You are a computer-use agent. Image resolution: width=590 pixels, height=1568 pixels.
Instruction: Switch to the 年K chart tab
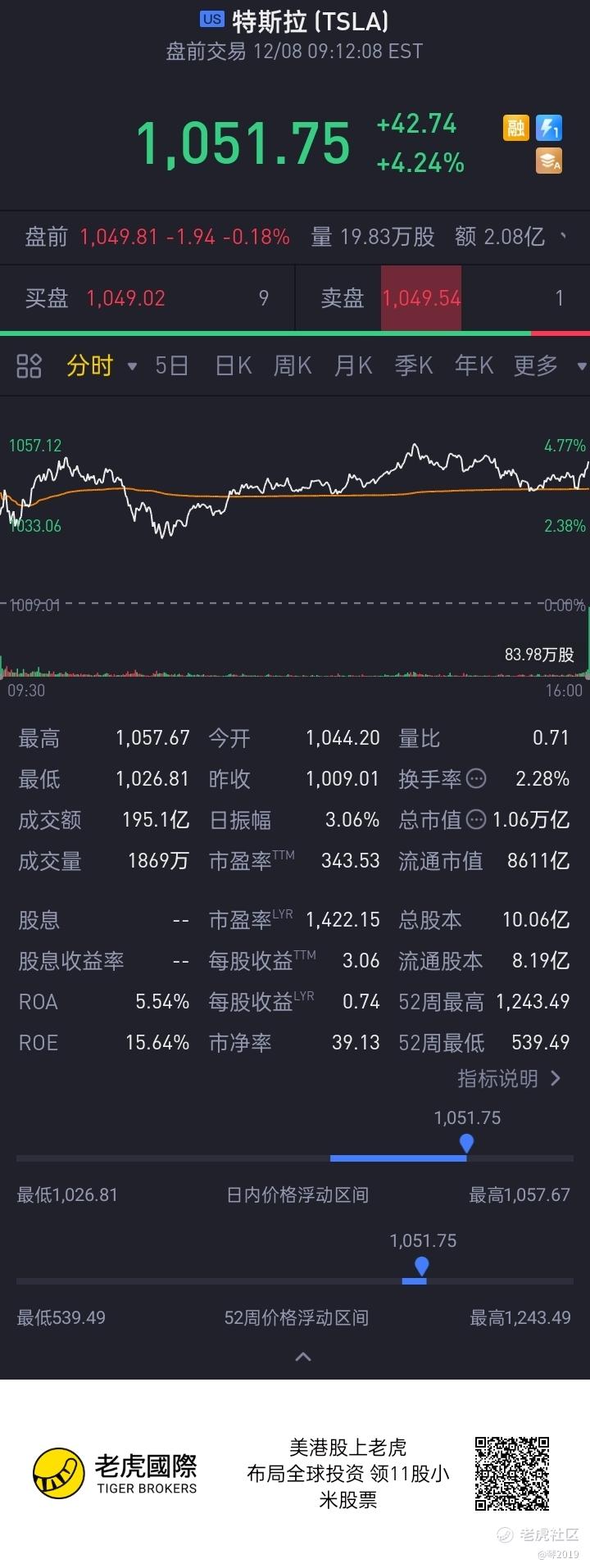click(474, 365)
